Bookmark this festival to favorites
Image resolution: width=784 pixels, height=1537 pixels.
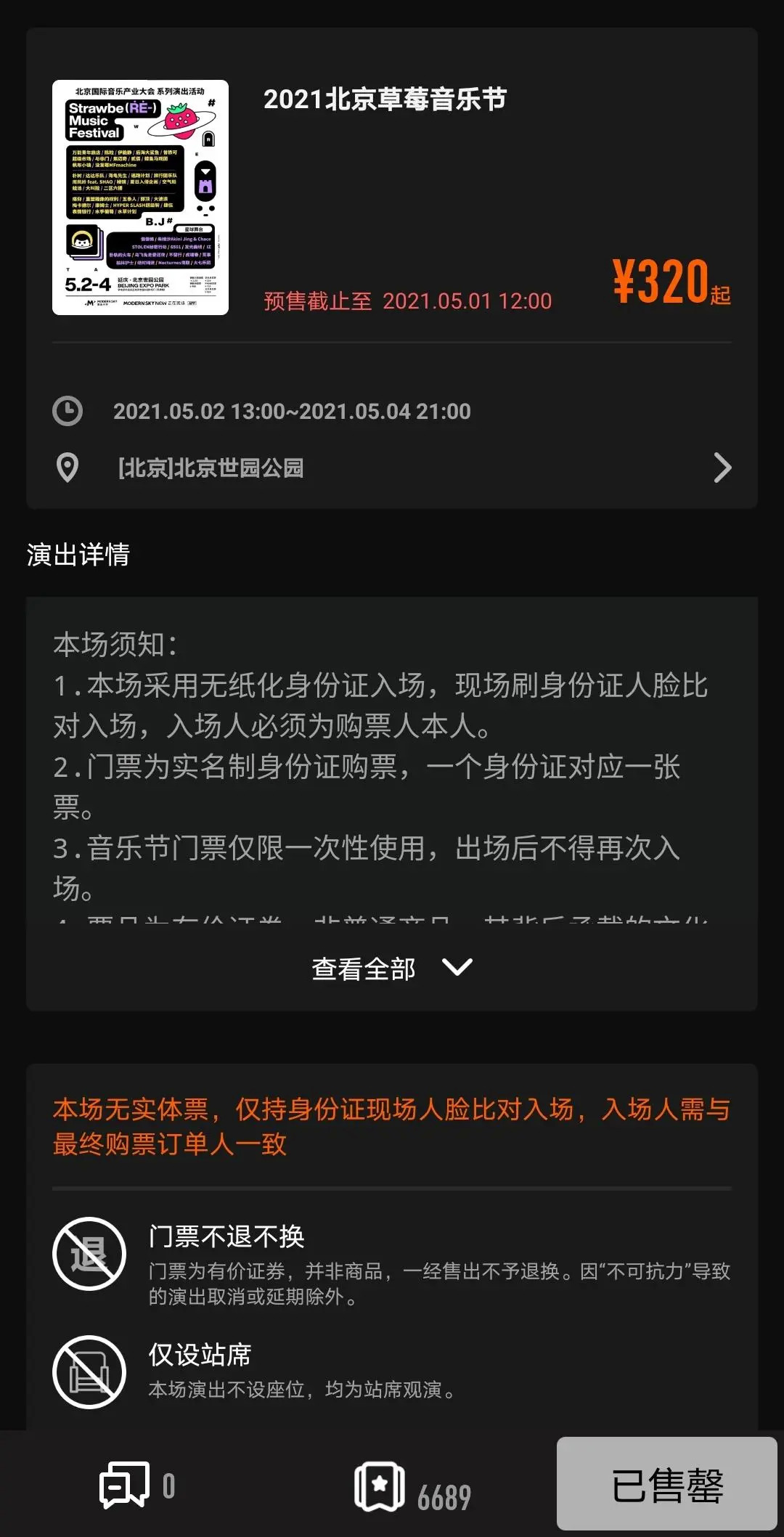pyautogui.click(x=380, y=1486)
